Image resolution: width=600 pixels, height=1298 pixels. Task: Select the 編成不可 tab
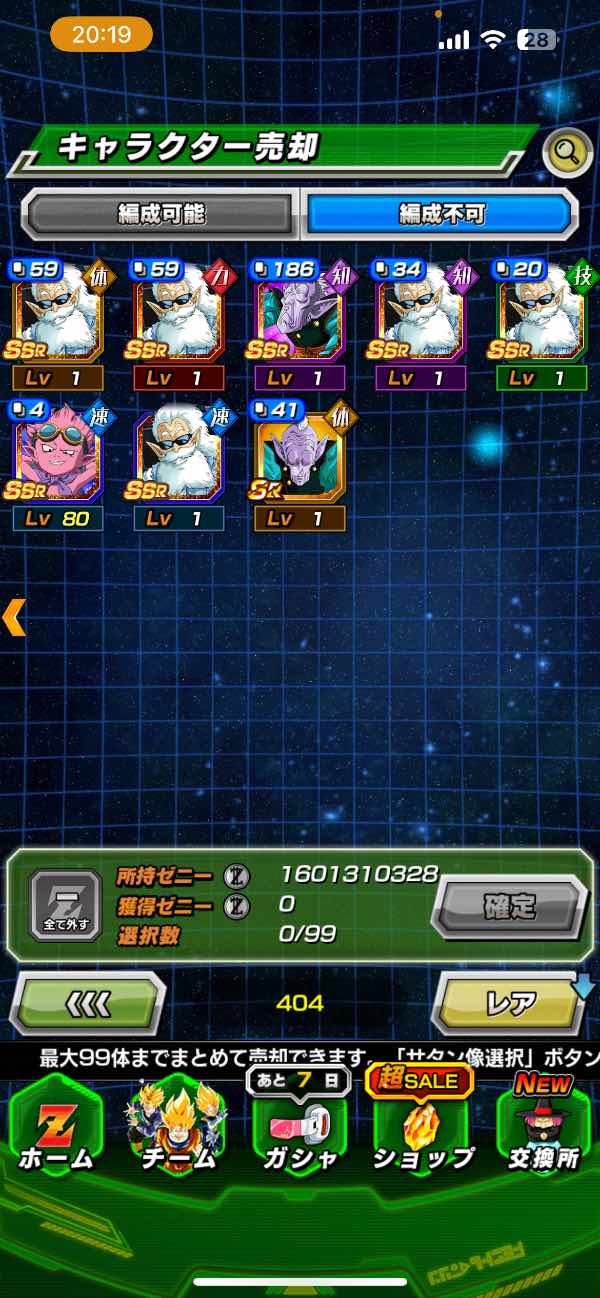pos(441,213)
